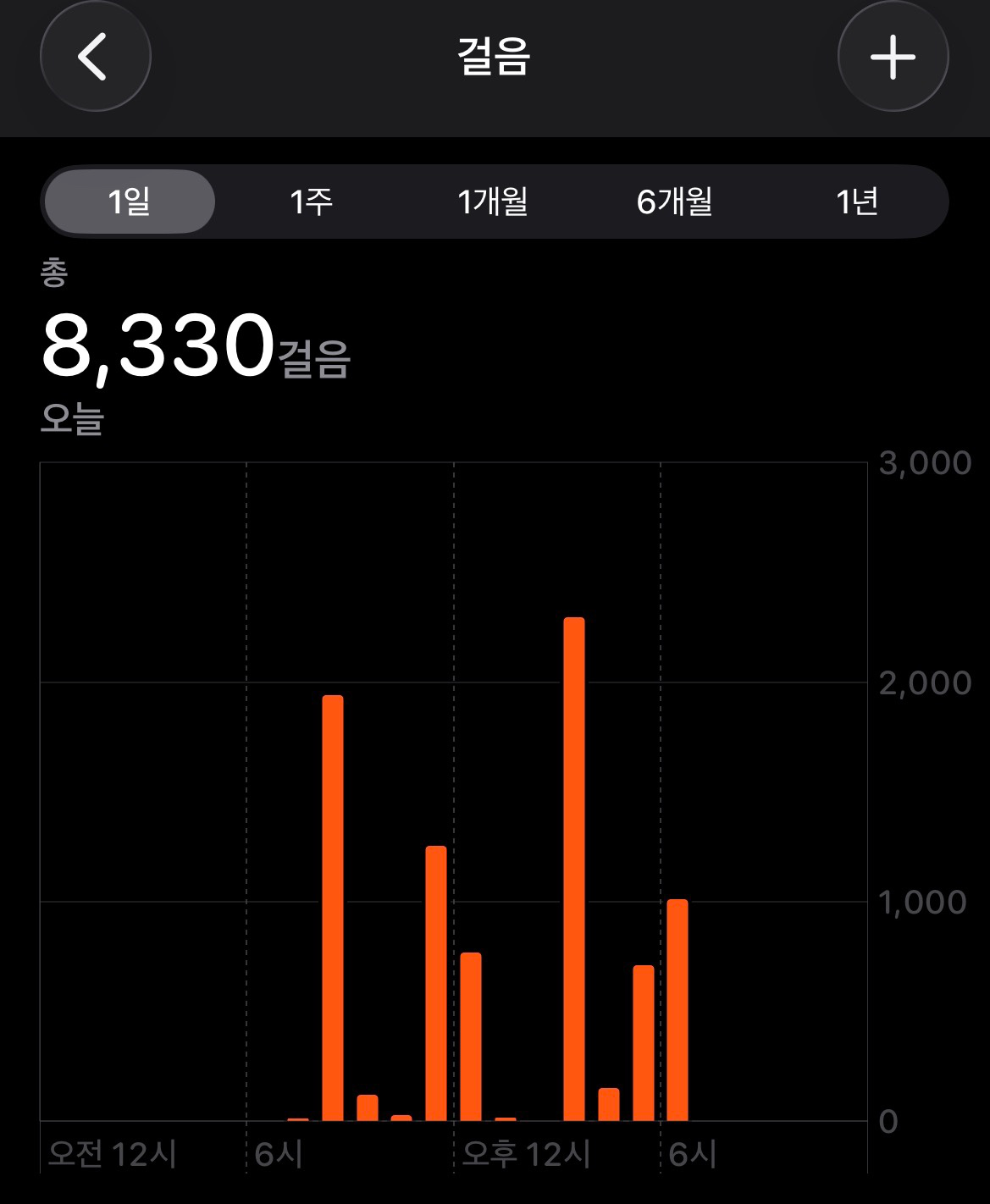
Task: Add step data with the plus icon
Action: click(893, 57)
